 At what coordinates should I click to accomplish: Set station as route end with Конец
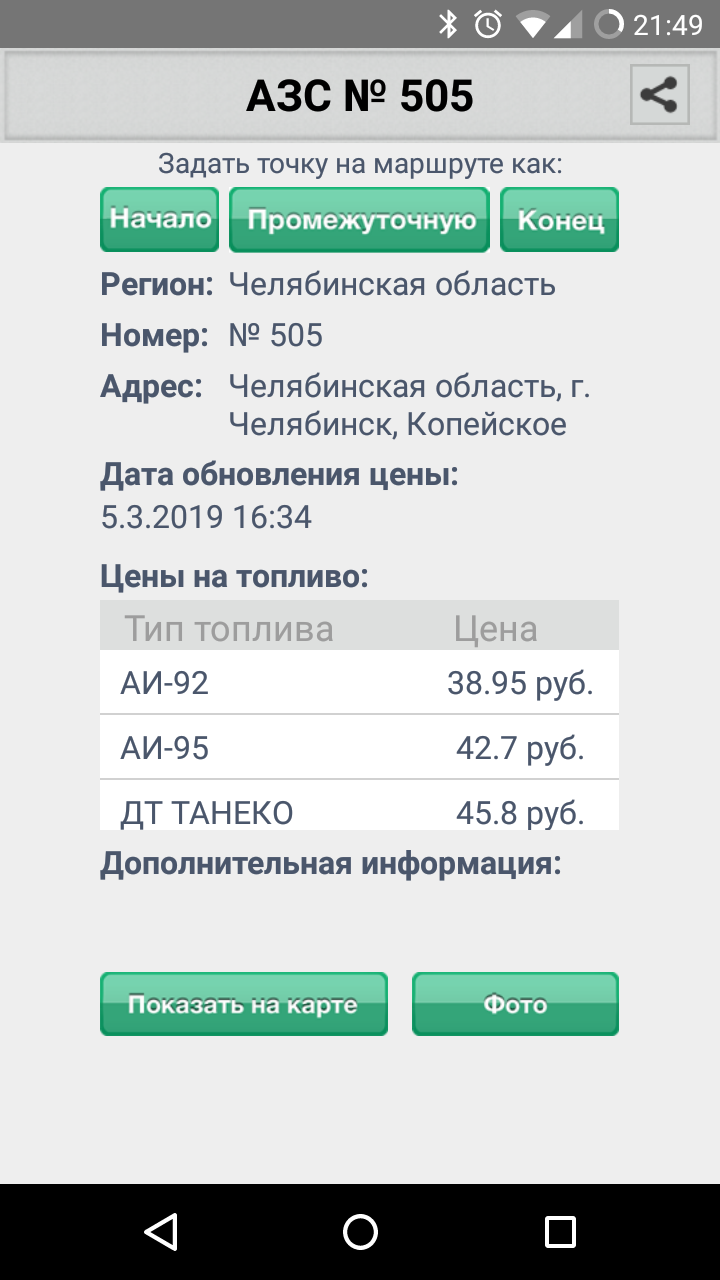click(x=560, y=220)
